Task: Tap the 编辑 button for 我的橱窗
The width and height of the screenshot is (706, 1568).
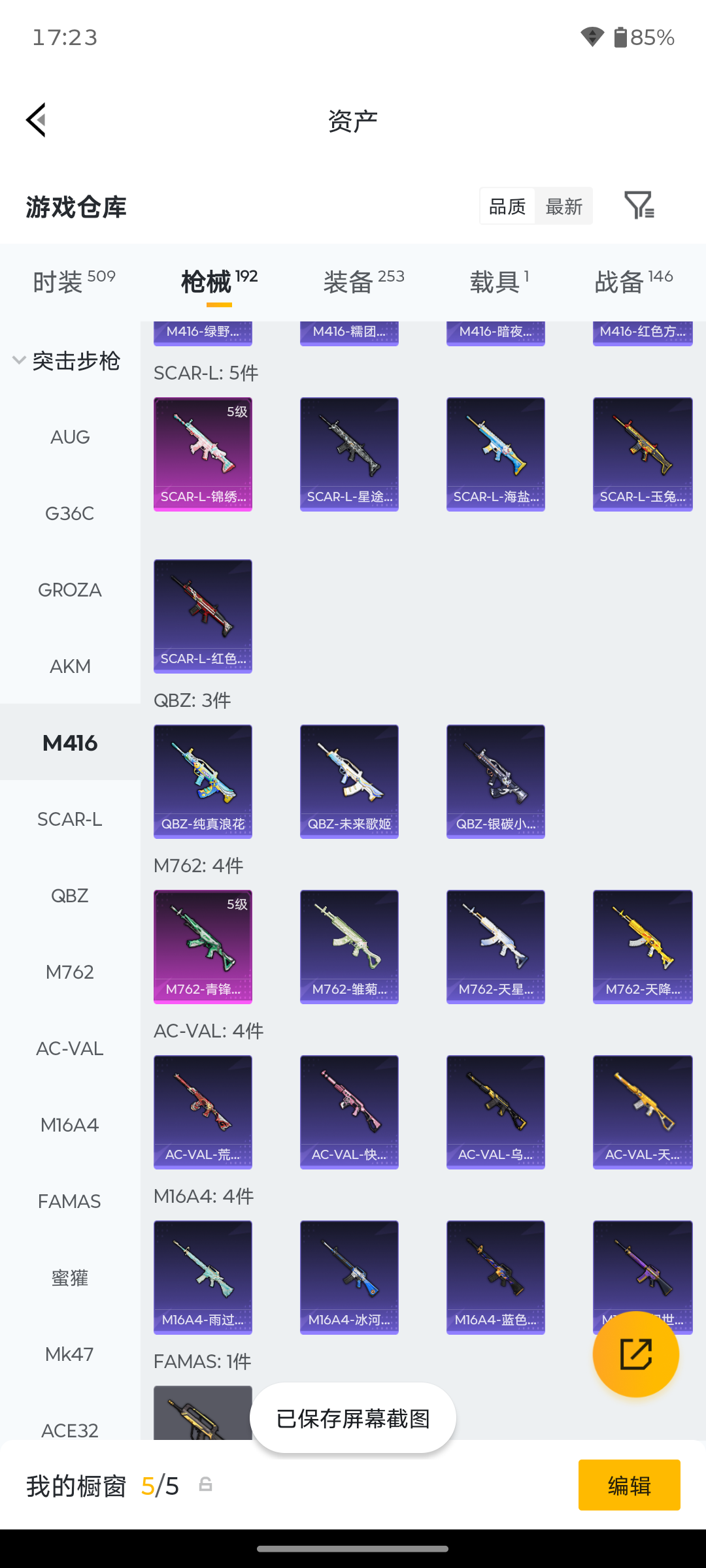Action: 629,1485
